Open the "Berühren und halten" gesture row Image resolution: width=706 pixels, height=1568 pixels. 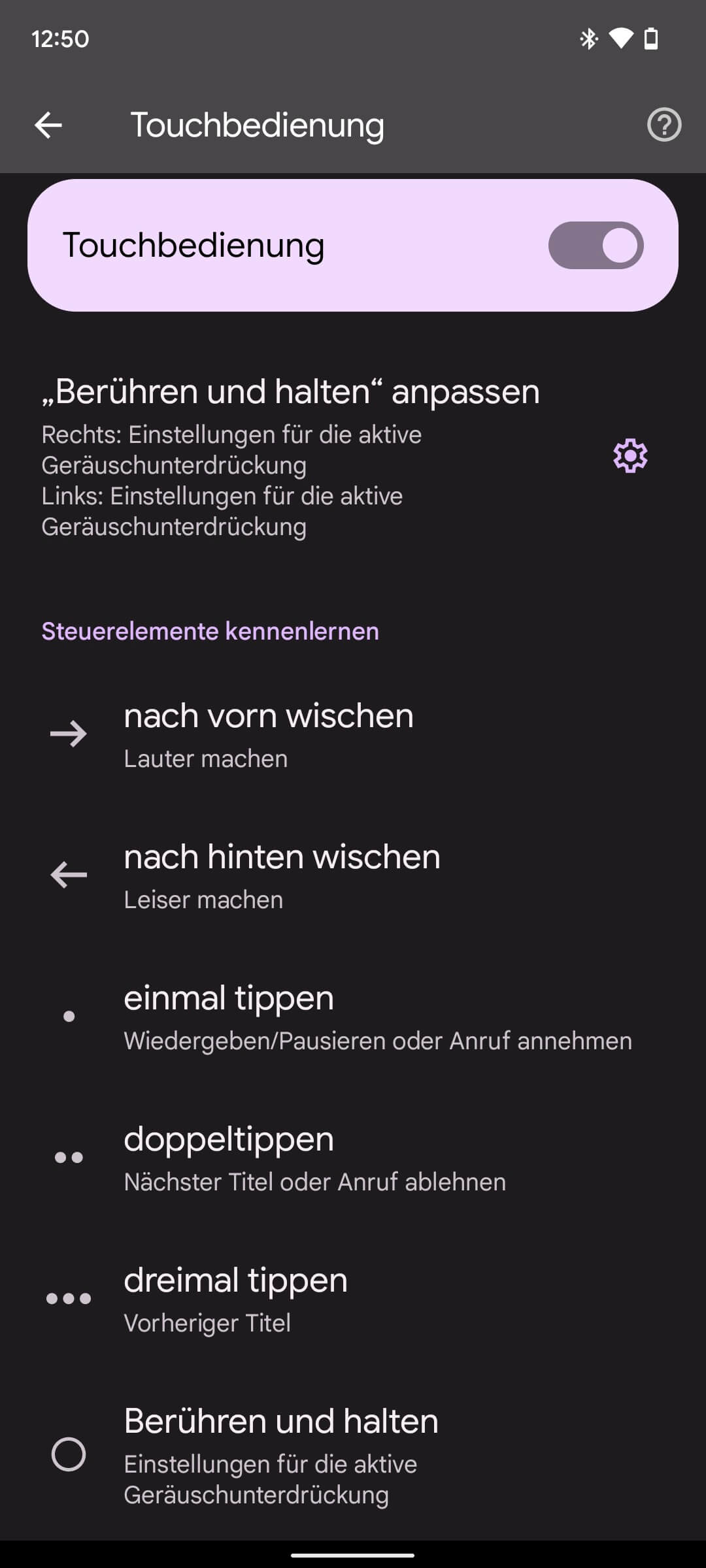click(353, 1456)
